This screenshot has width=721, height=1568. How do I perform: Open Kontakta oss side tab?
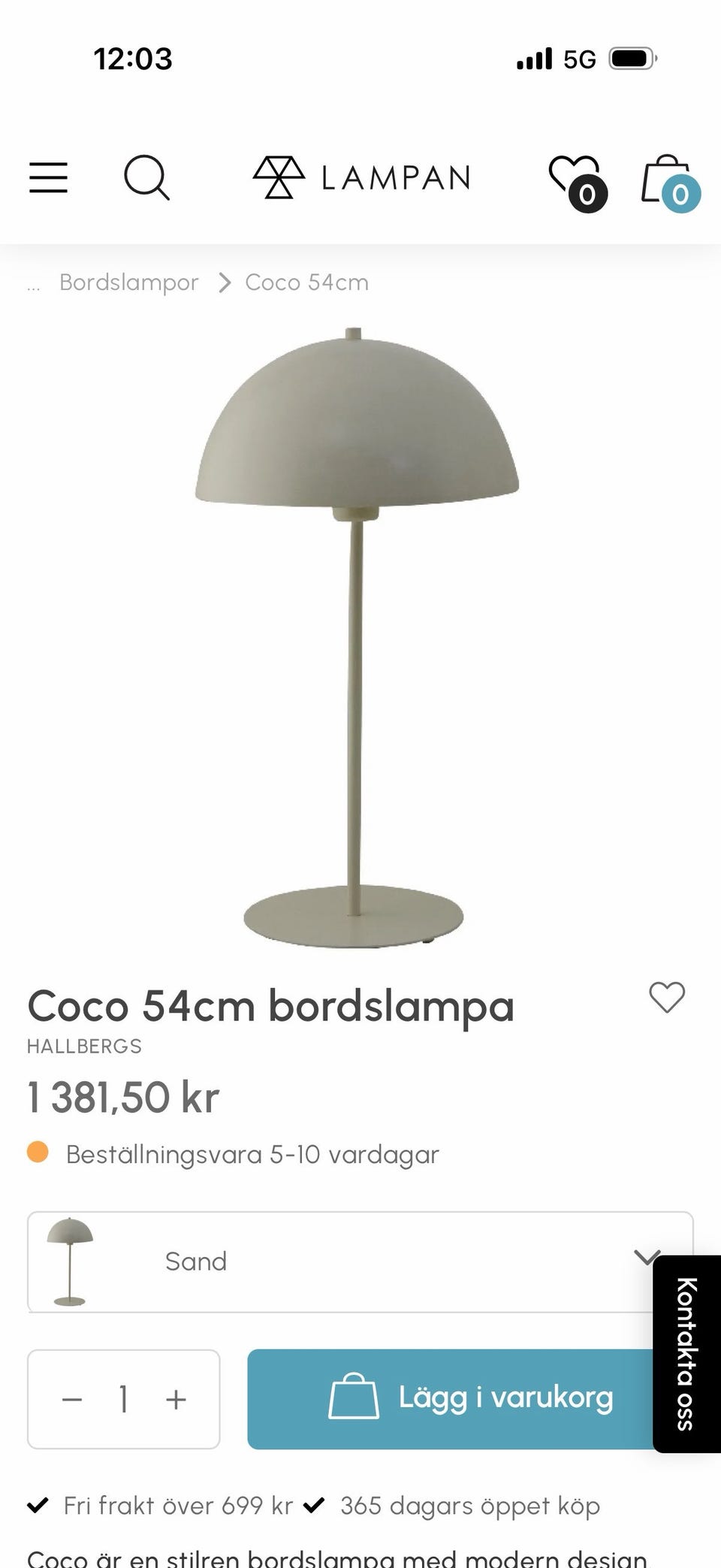[686, 1354]
